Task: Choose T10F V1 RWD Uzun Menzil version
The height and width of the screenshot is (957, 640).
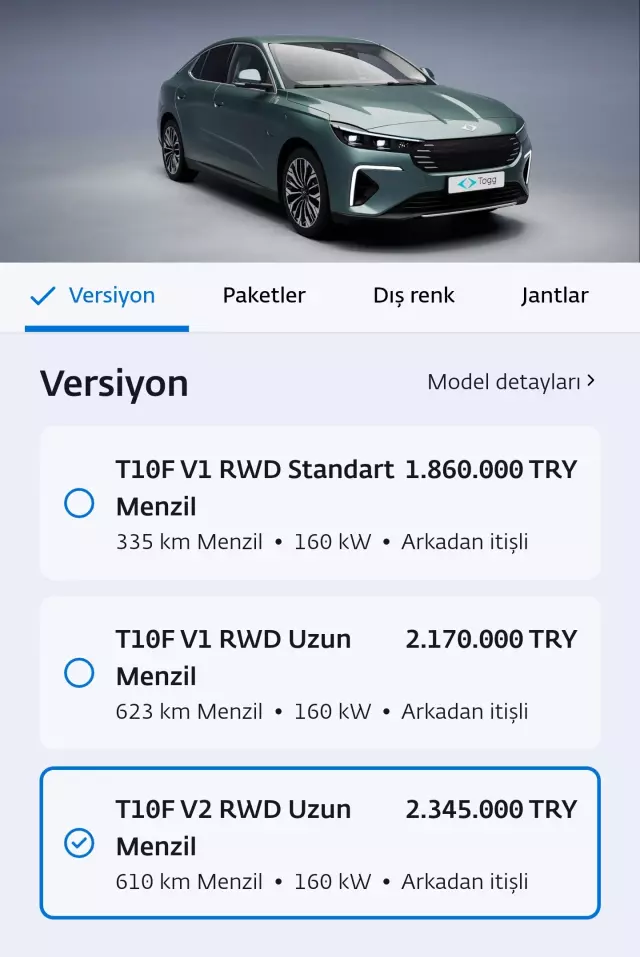Action: 79,673
